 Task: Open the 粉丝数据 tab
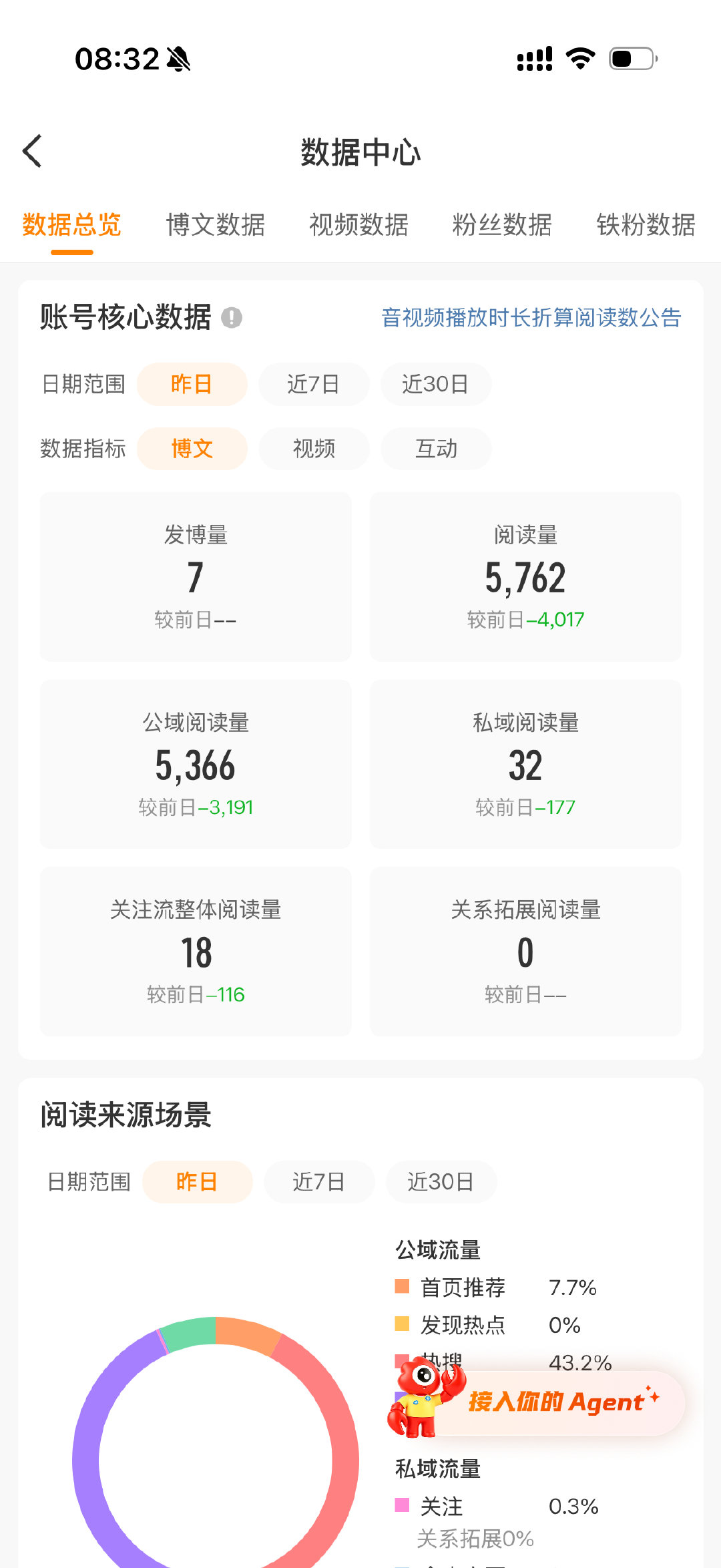[x=502, y=225]
